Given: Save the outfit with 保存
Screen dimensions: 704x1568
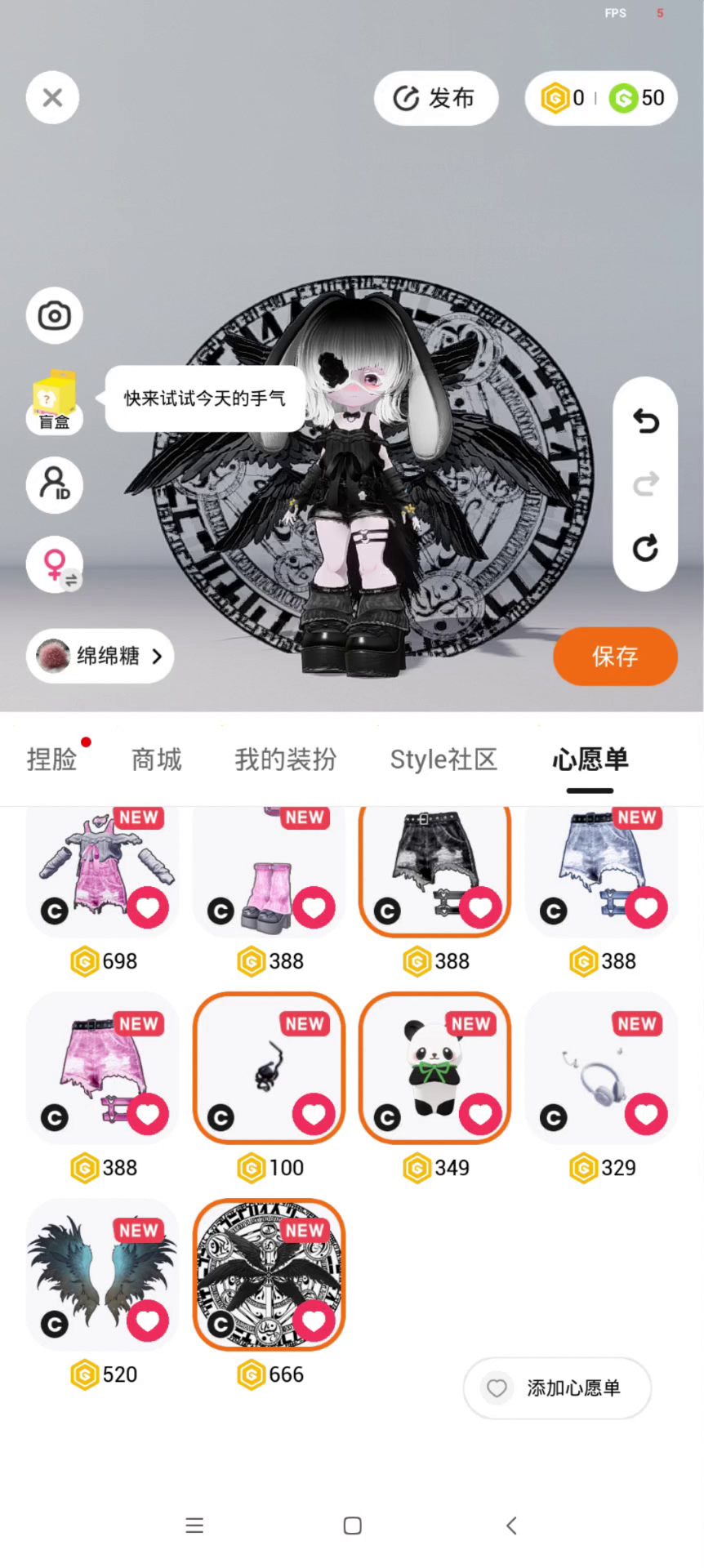Looking at the screenshot, I should 615,656.
